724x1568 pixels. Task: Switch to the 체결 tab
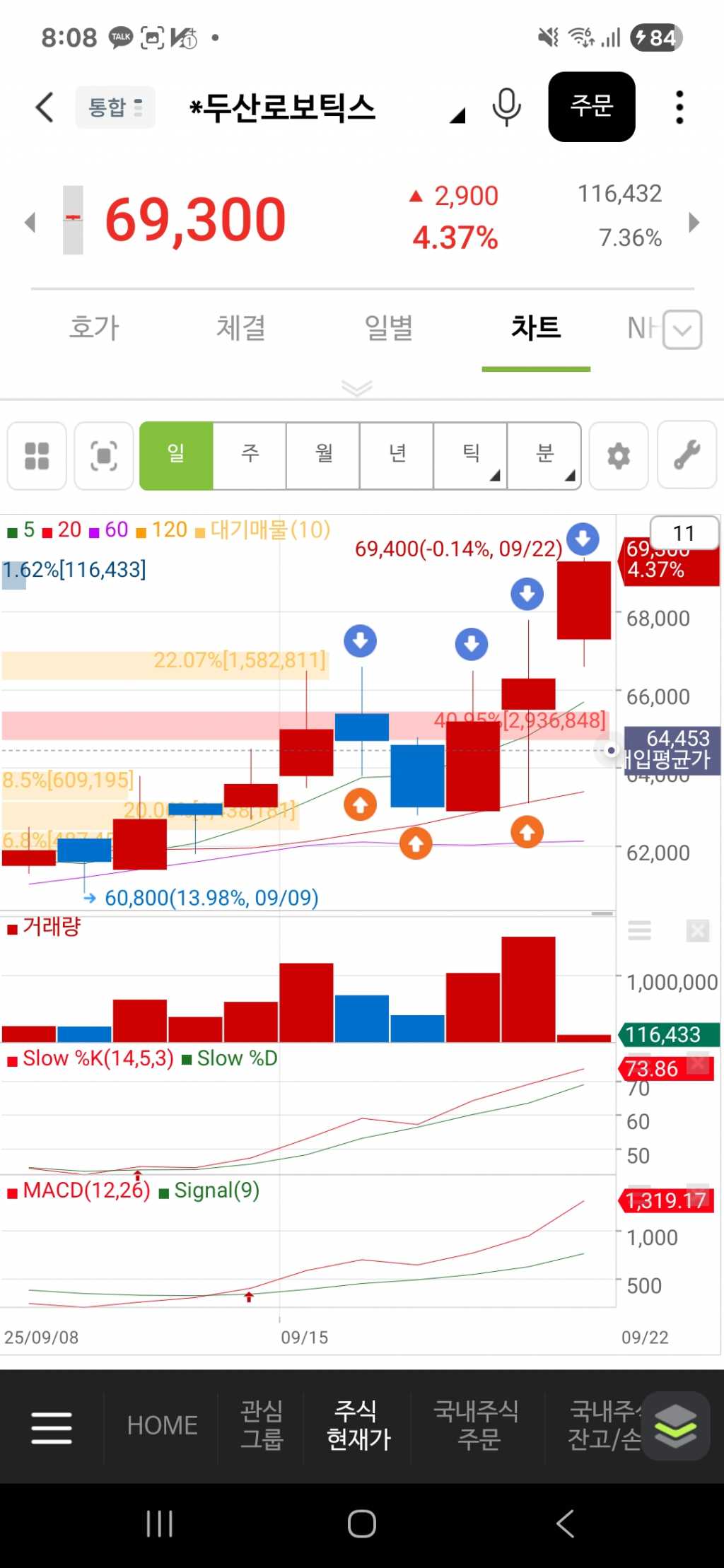241,328
